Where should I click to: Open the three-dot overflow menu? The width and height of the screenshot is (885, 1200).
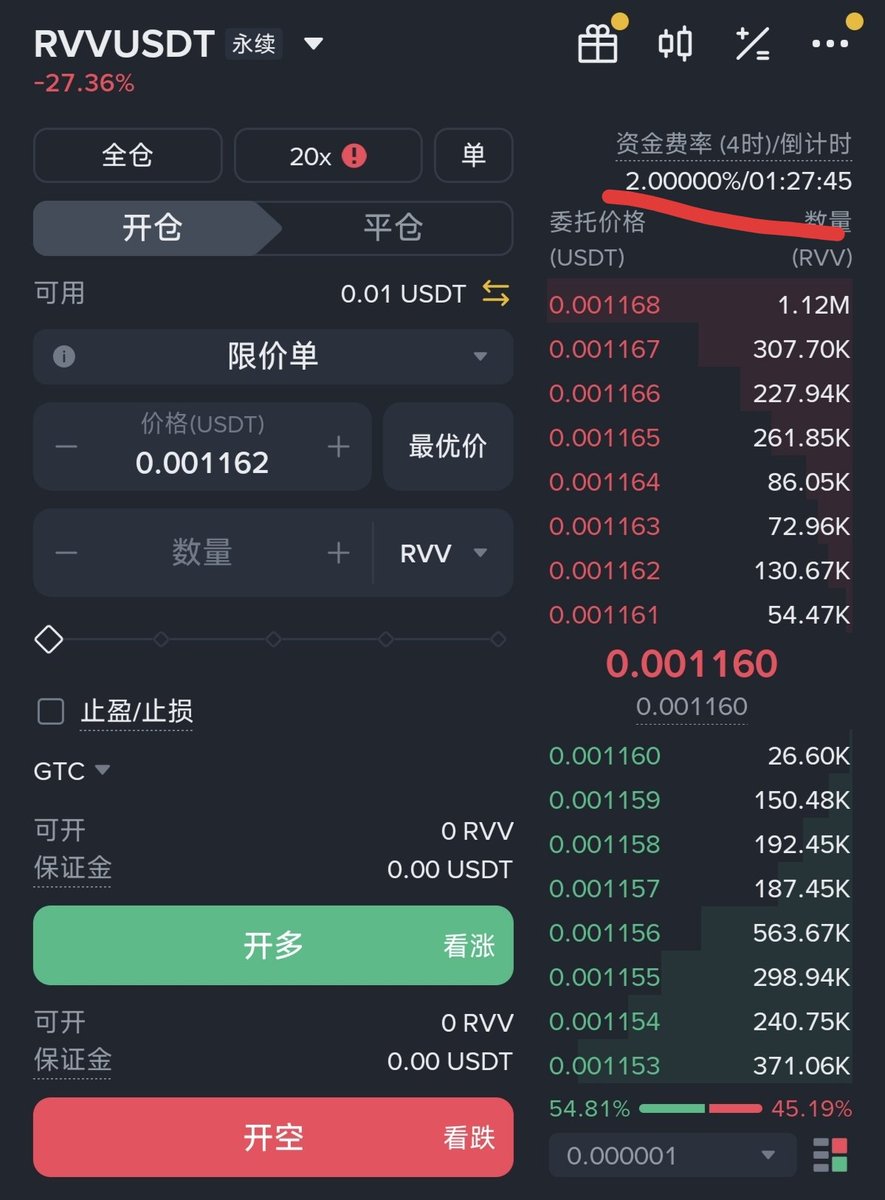click(x=829, y=44)
